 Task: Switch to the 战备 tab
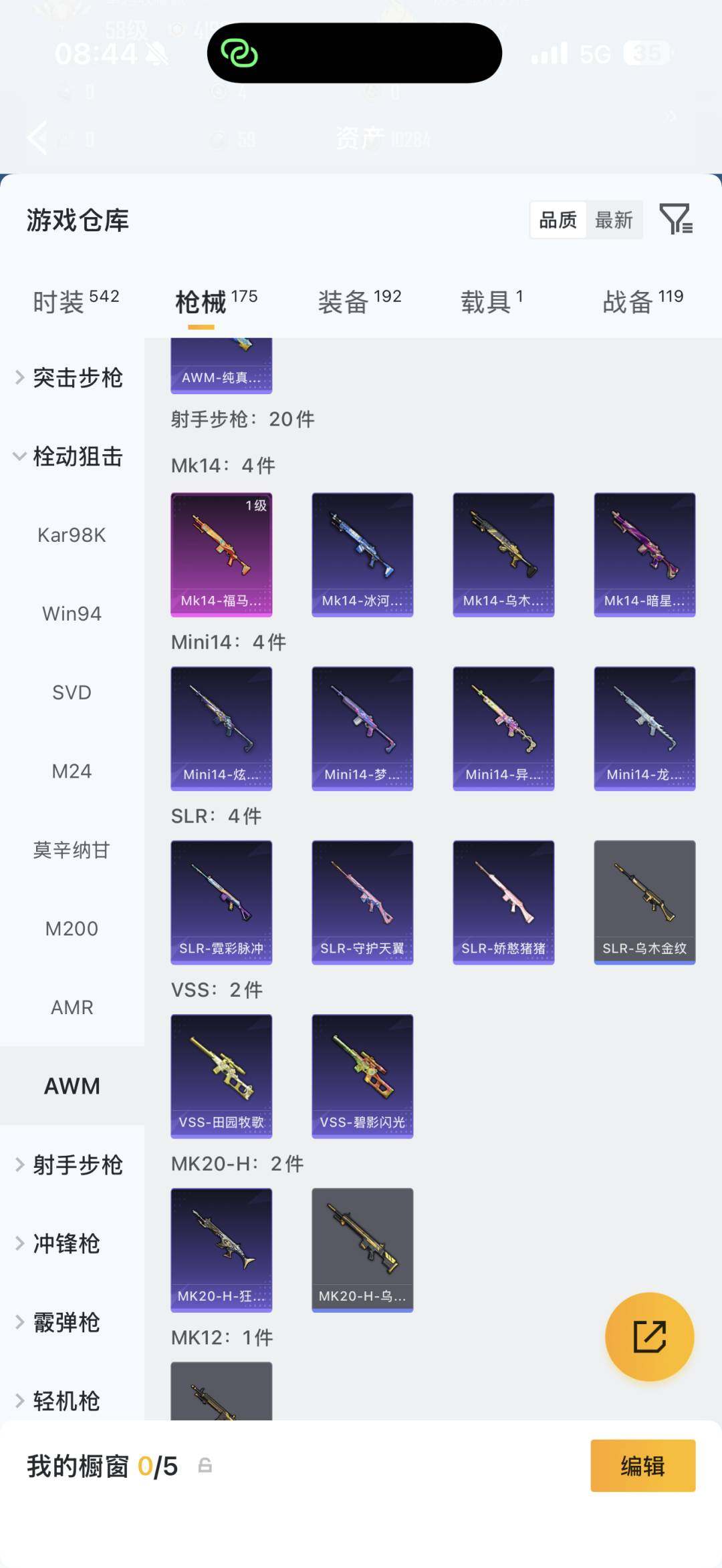tap(642, 301)
